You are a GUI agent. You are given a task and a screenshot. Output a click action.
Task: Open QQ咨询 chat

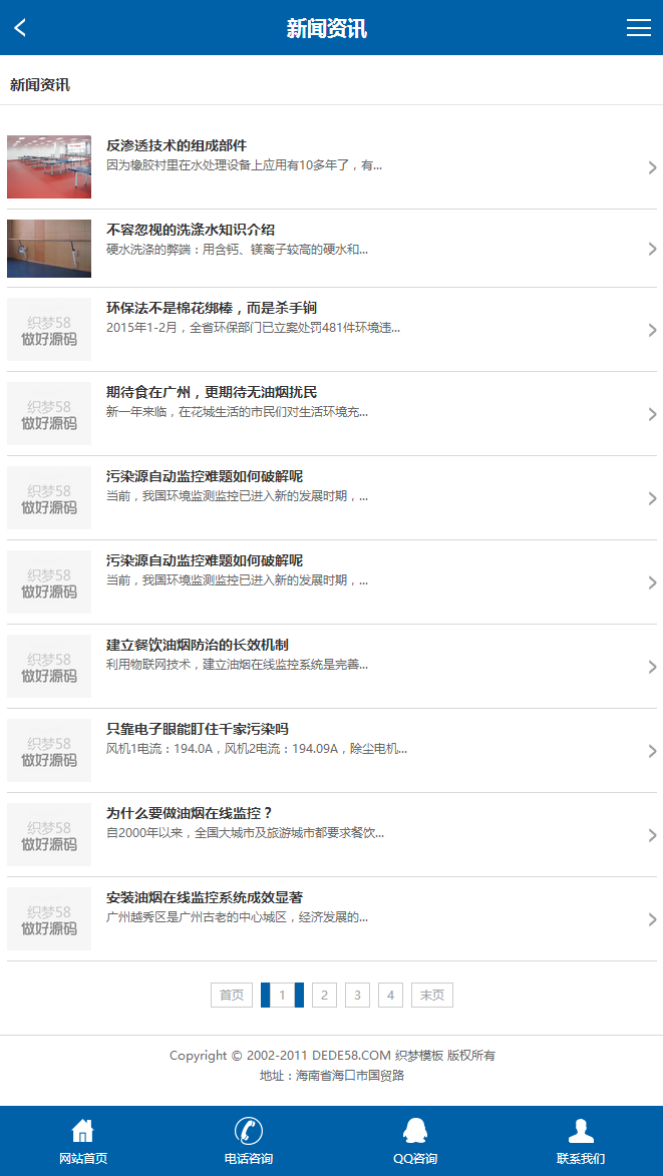coord(415,1141)
